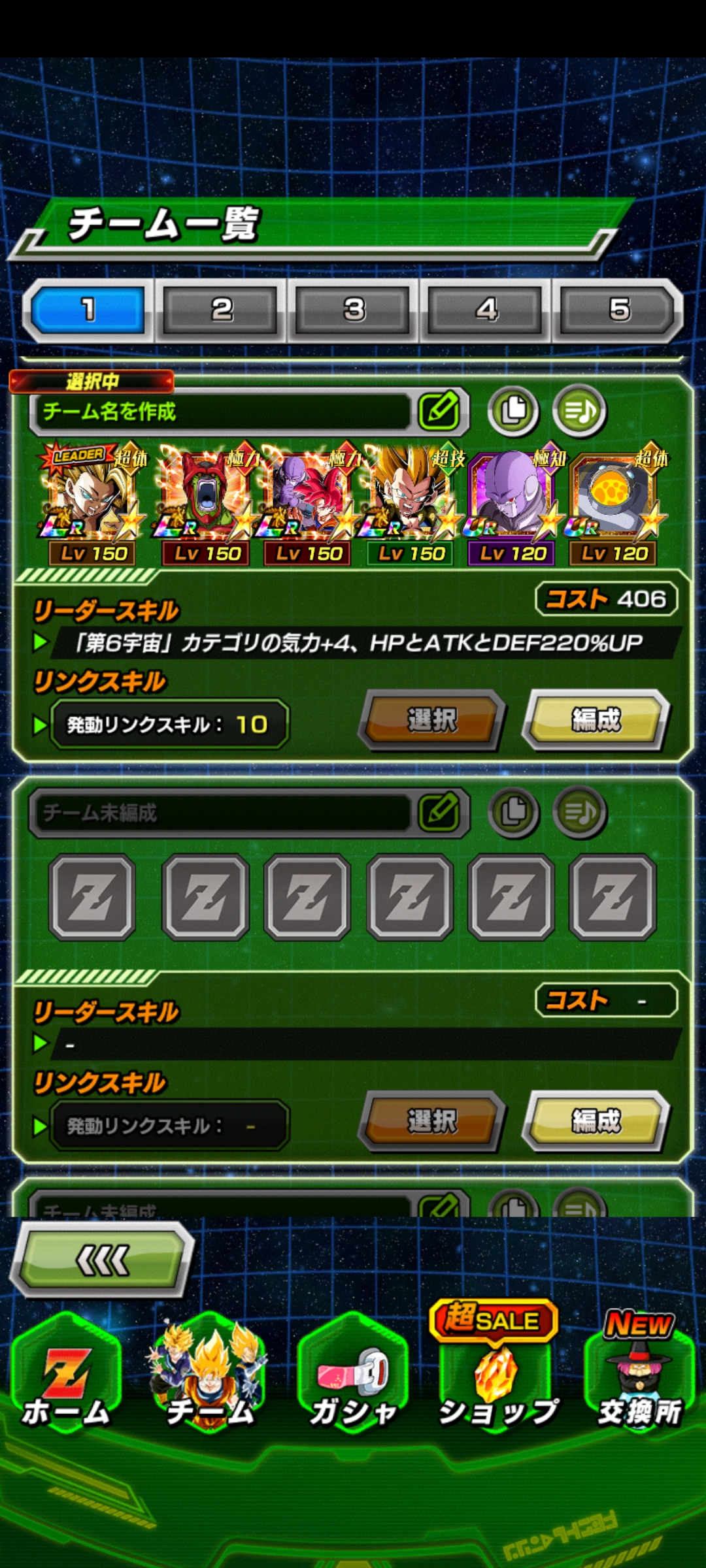Switch to team page 3
The width and height of the screenshot is (706, 1568).
click(x=354, y=309)
